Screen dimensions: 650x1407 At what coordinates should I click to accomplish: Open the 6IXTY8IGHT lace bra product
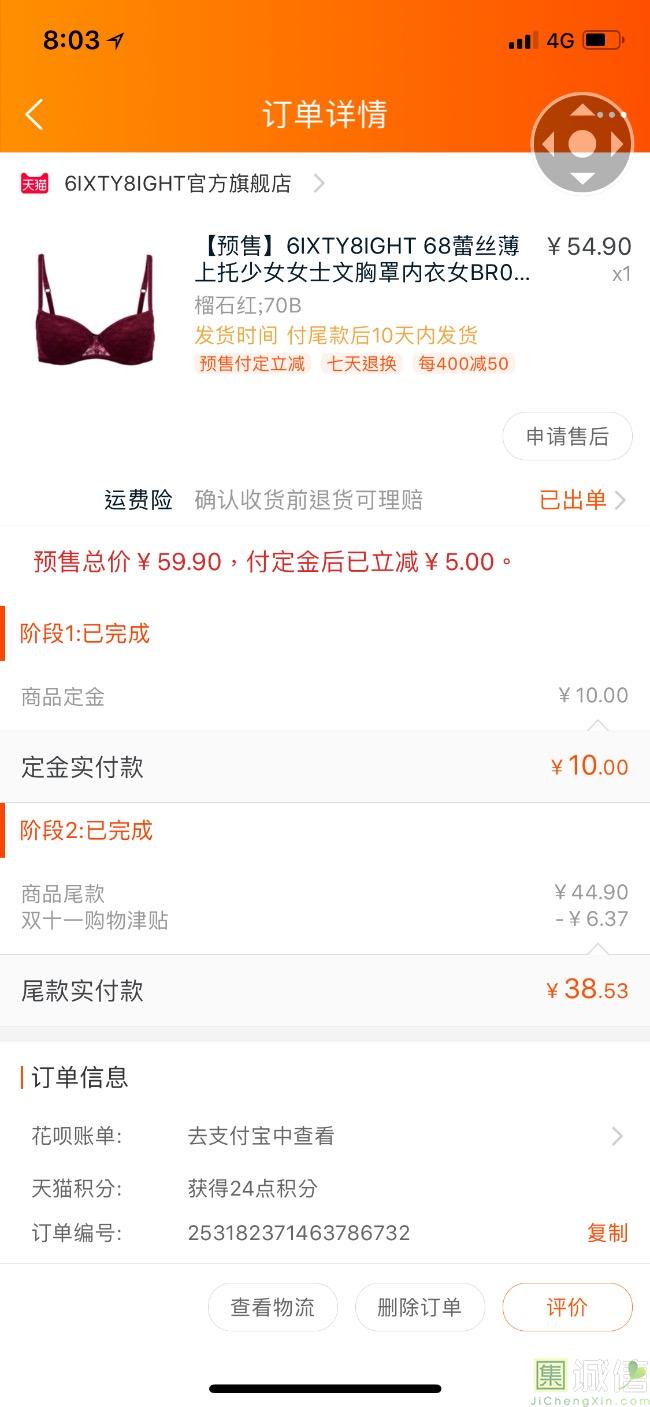325,304
